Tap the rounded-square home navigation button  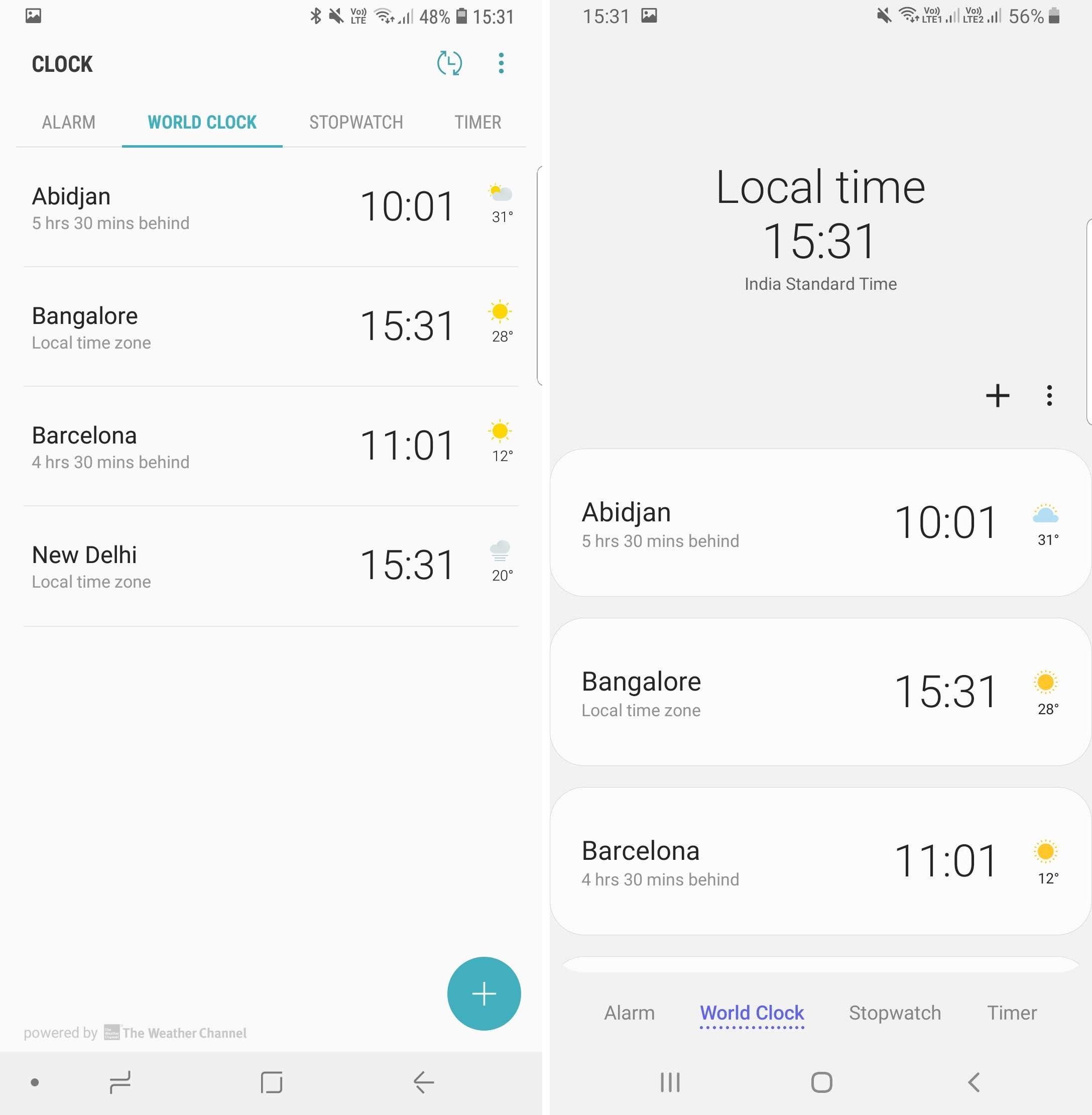[821, 1082]
